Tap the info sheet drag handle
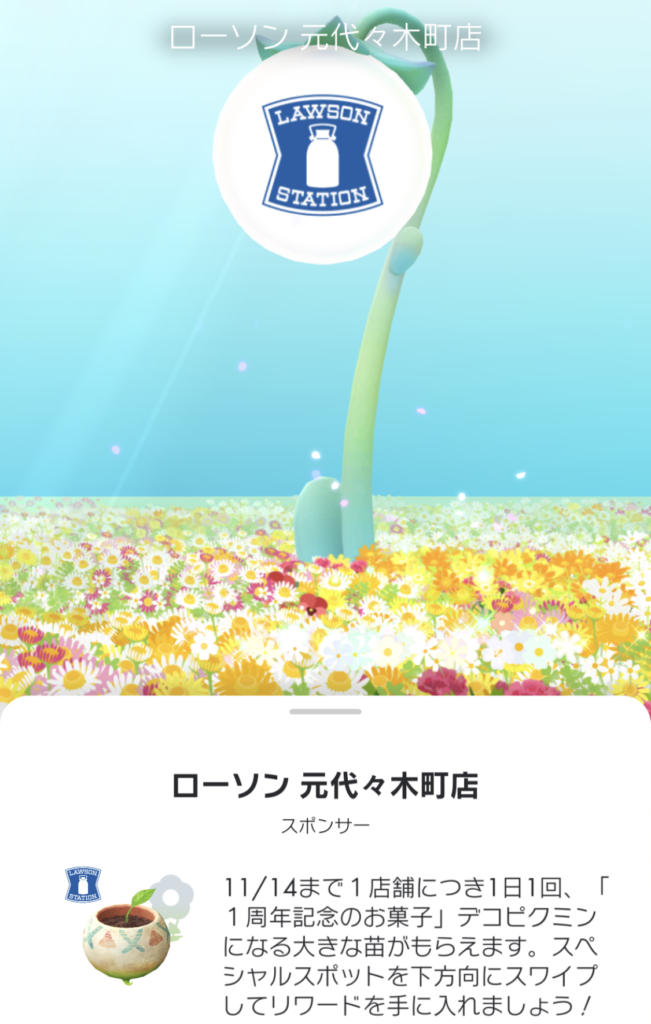This screenshot has height=1024, width=651. 325,712
